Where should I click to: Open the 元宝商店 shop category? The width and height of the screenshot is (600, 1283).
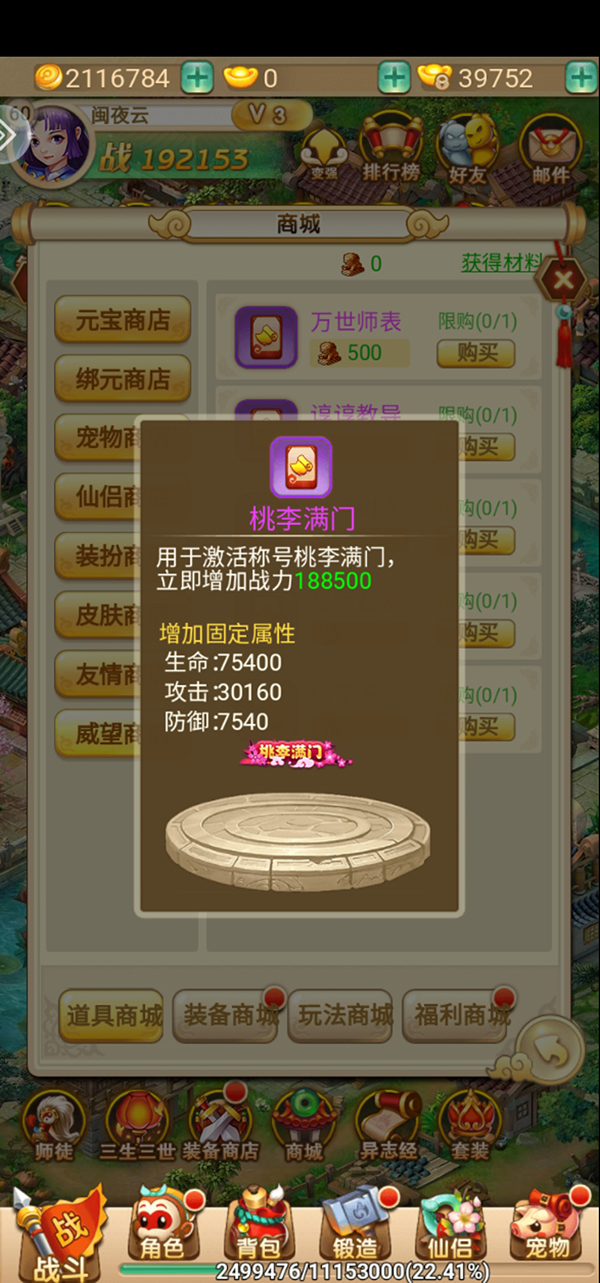pyautogui.click(x=122, y=321)
